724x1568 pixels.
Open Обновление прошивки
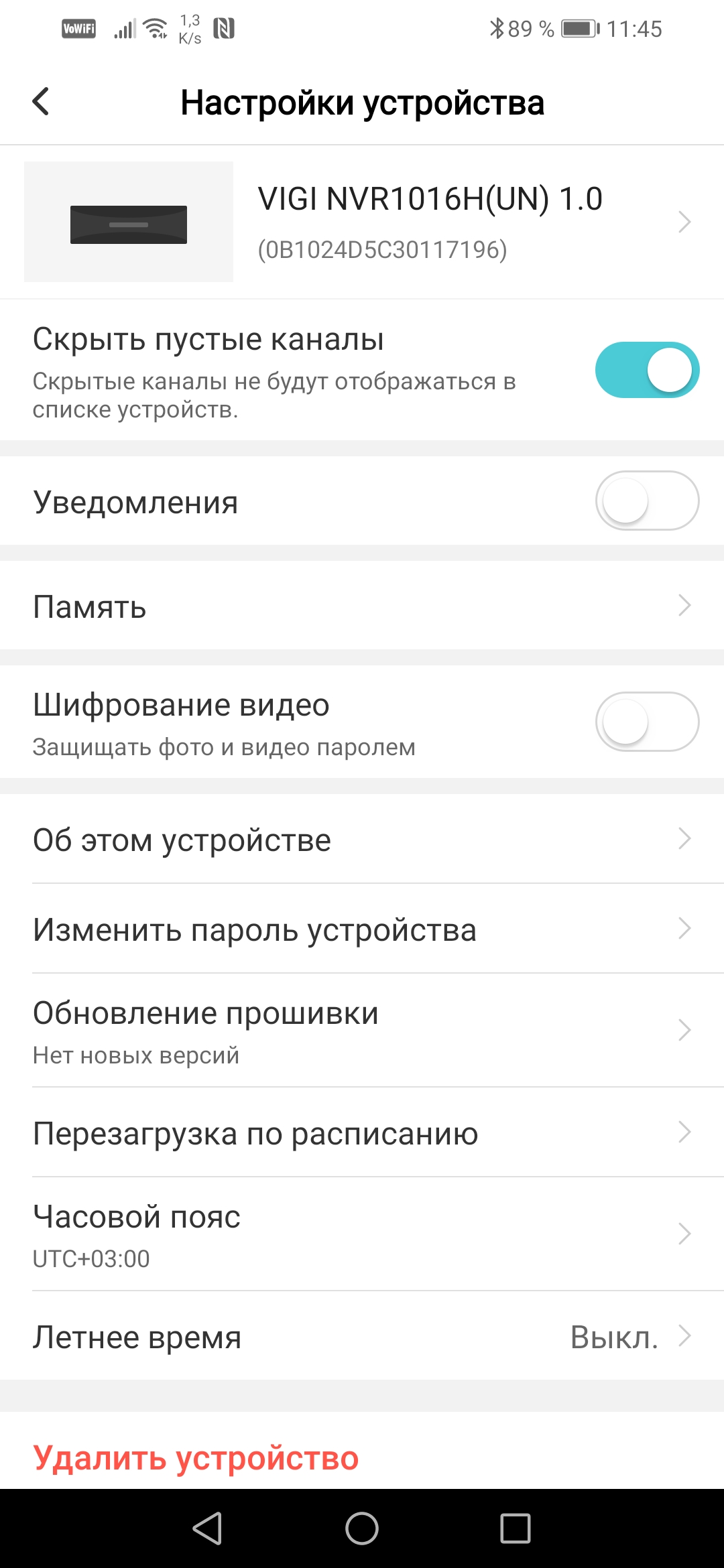click(362, 1031)
